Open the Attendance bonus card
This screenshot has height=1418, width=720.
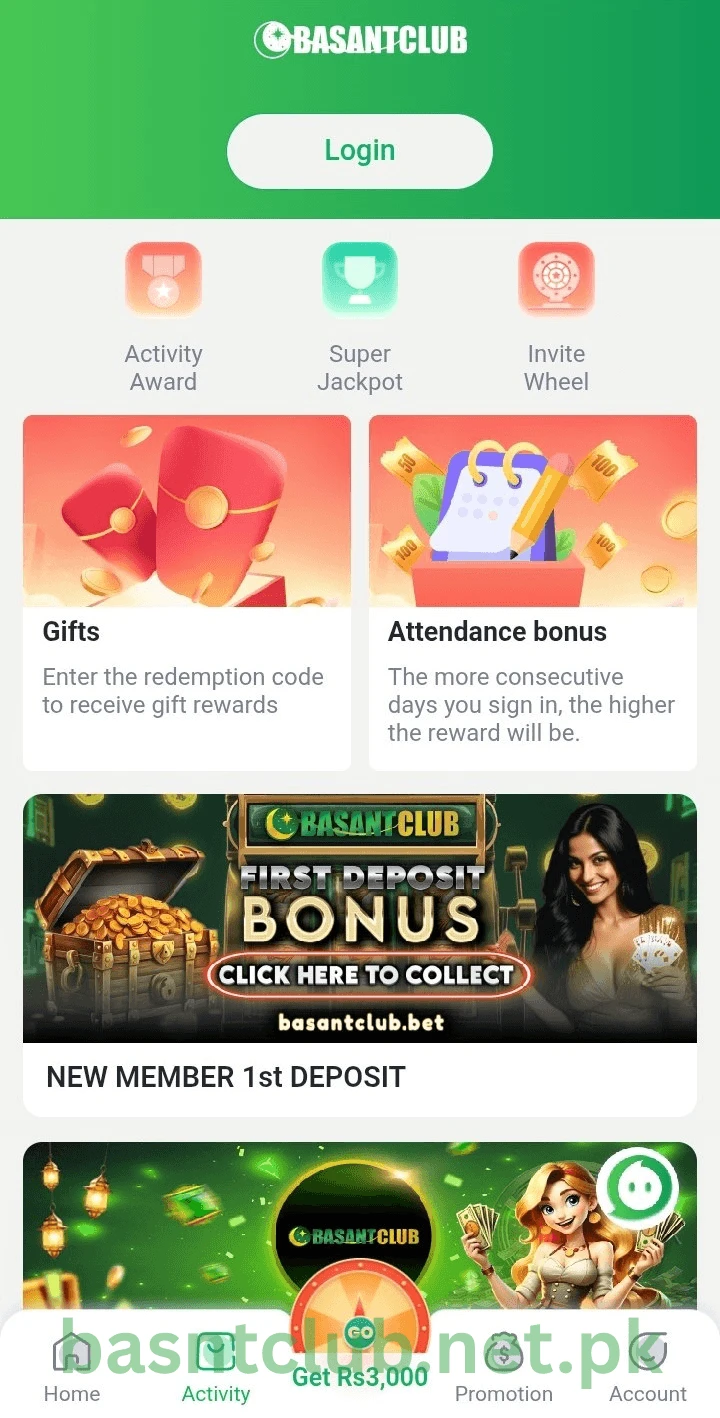533,593
